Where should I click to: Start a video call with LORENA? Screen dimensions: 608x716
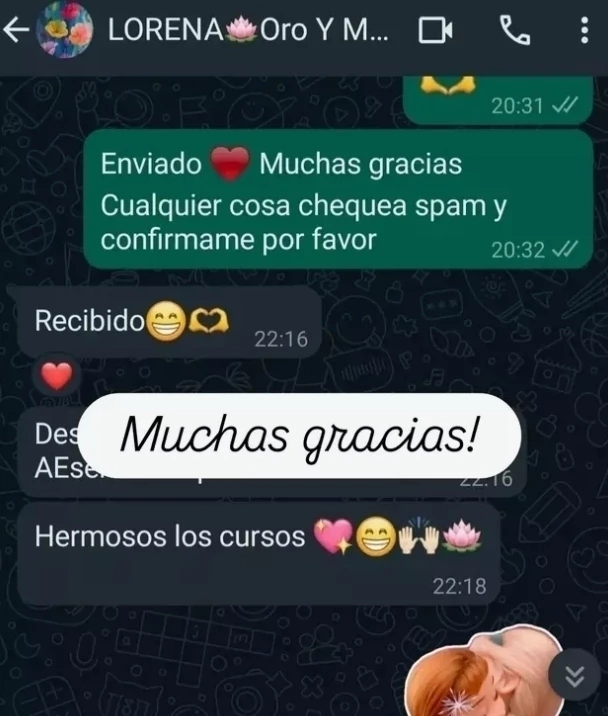(435, 32)
